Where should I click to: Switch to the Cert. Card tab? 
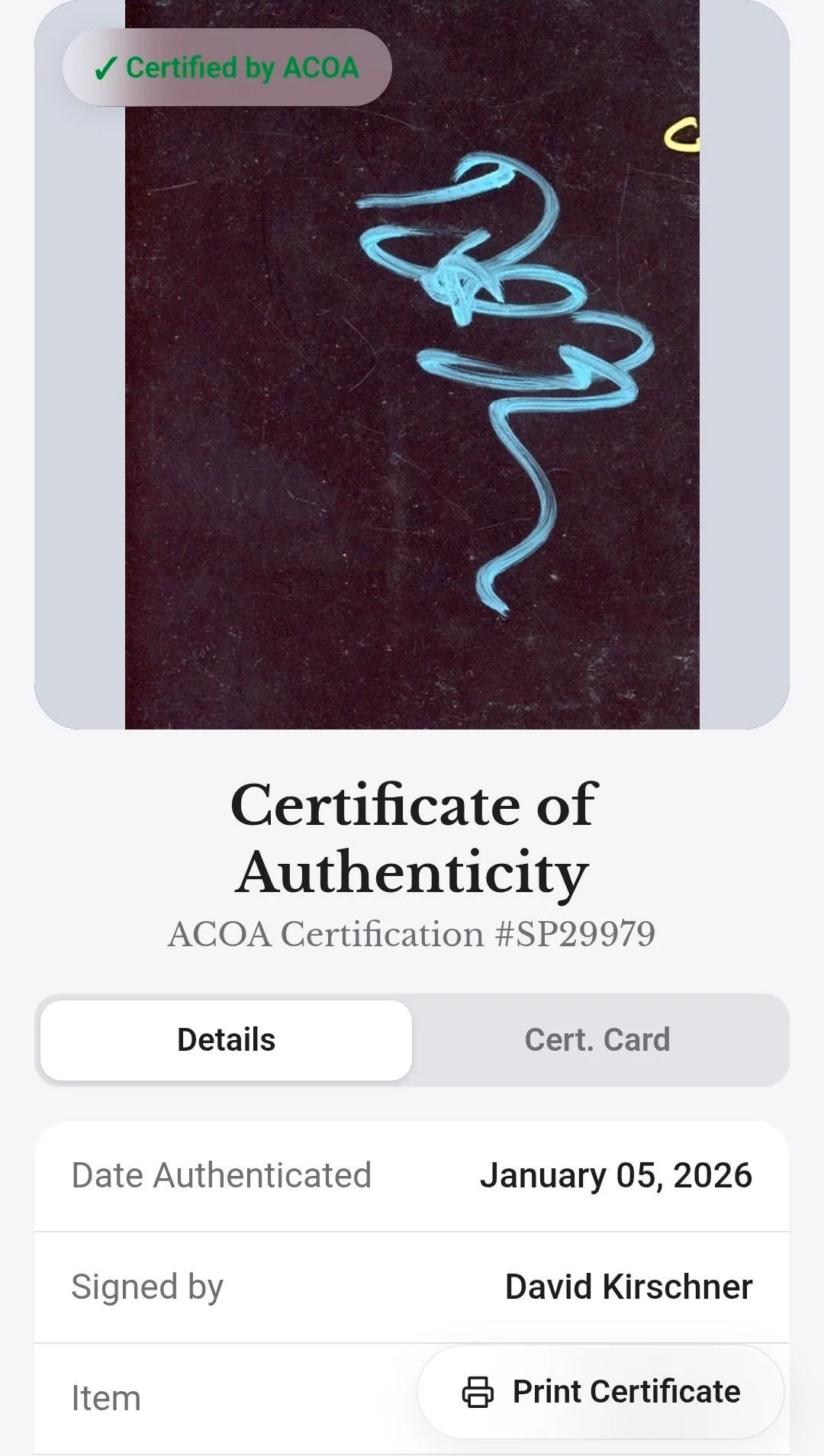coord(597,1039)
